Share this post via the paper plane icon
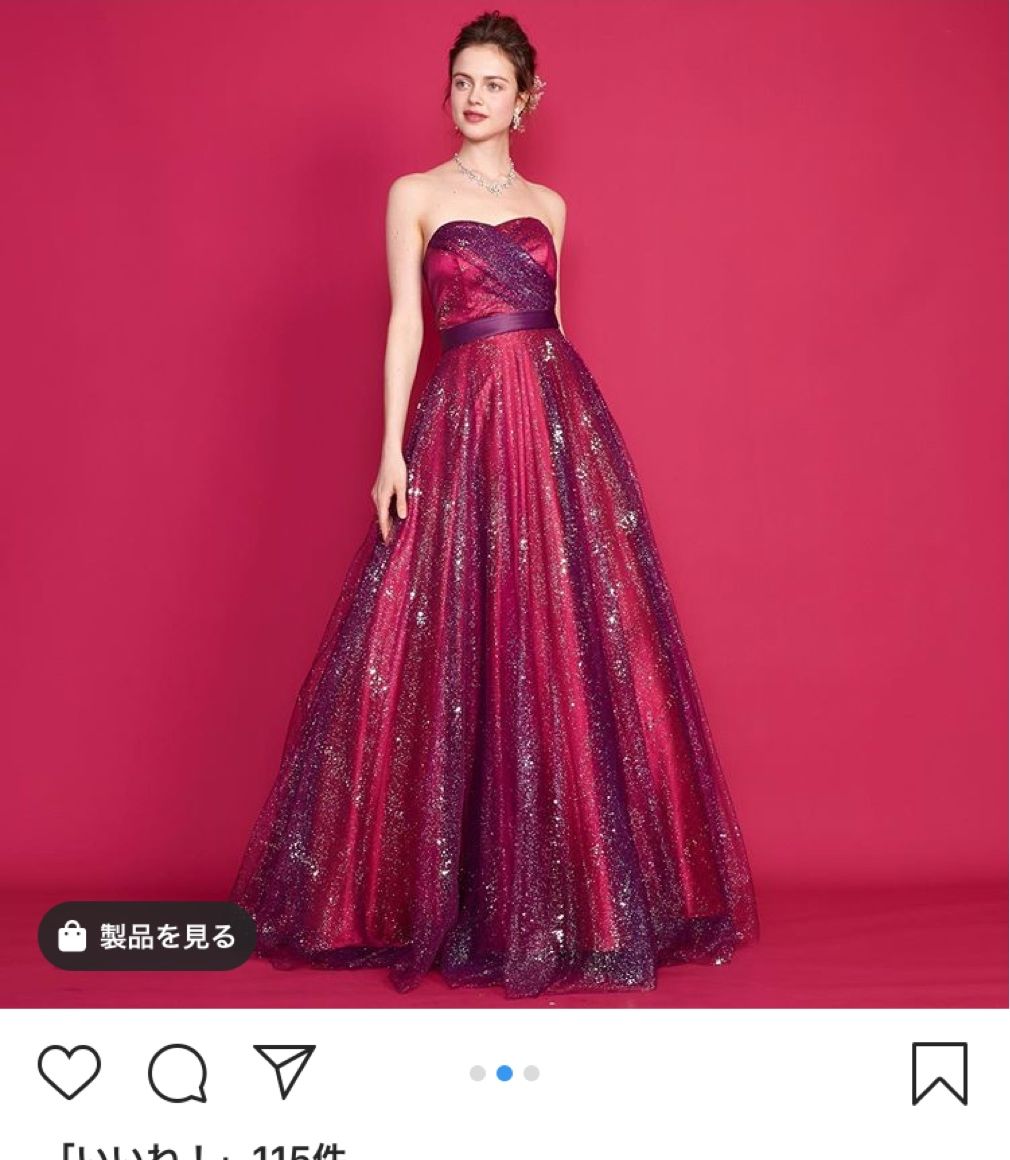Image resolution: width=1010 pixels, height=1160 pixels. 283,1071
